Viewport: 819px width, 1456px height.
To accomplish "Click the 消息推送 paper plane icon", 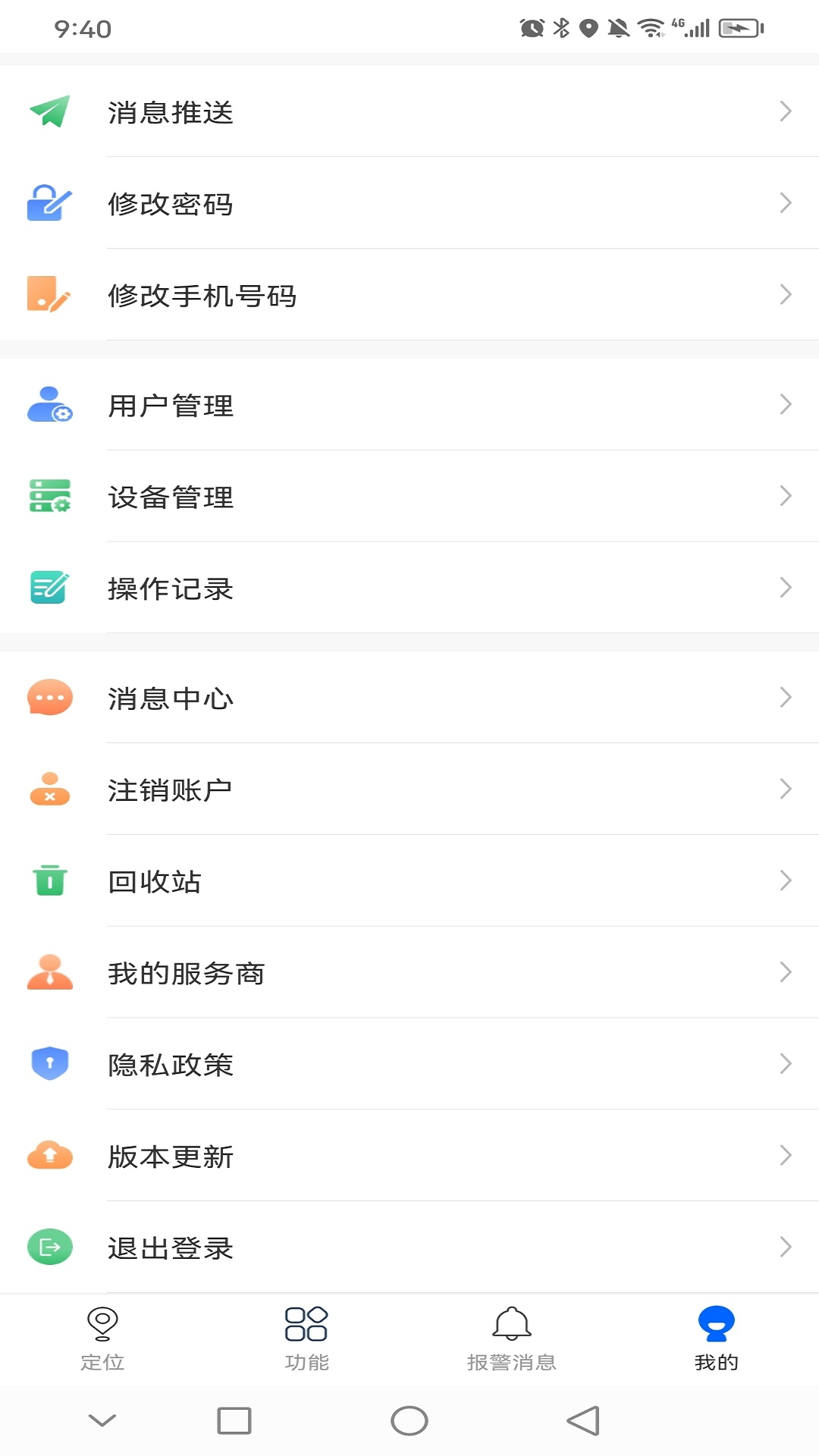I will (x=49, y=112).
